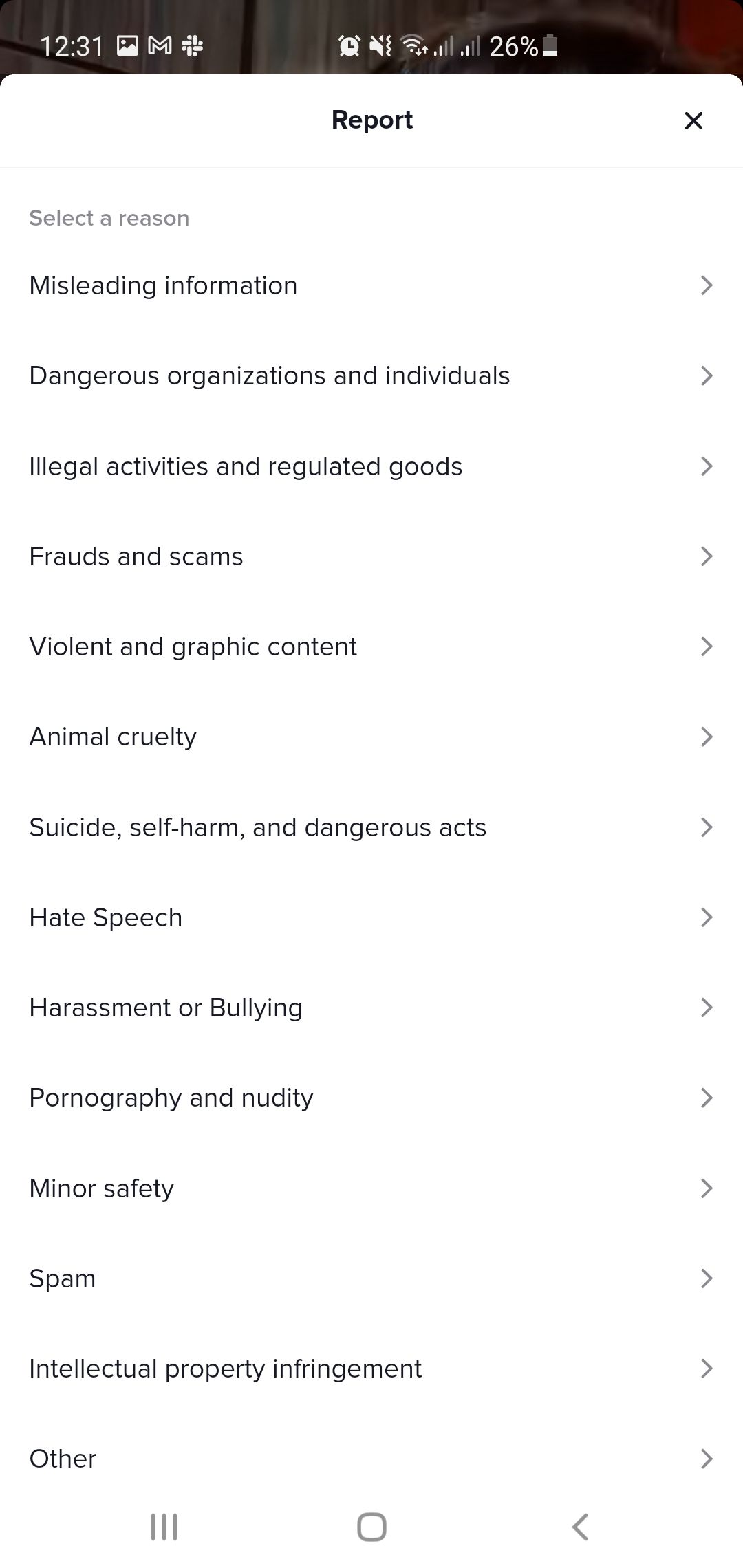The width and height of the screenshot is (743, 1568).
Task: Tap the system home button
Action: [x=371, y=1527]
